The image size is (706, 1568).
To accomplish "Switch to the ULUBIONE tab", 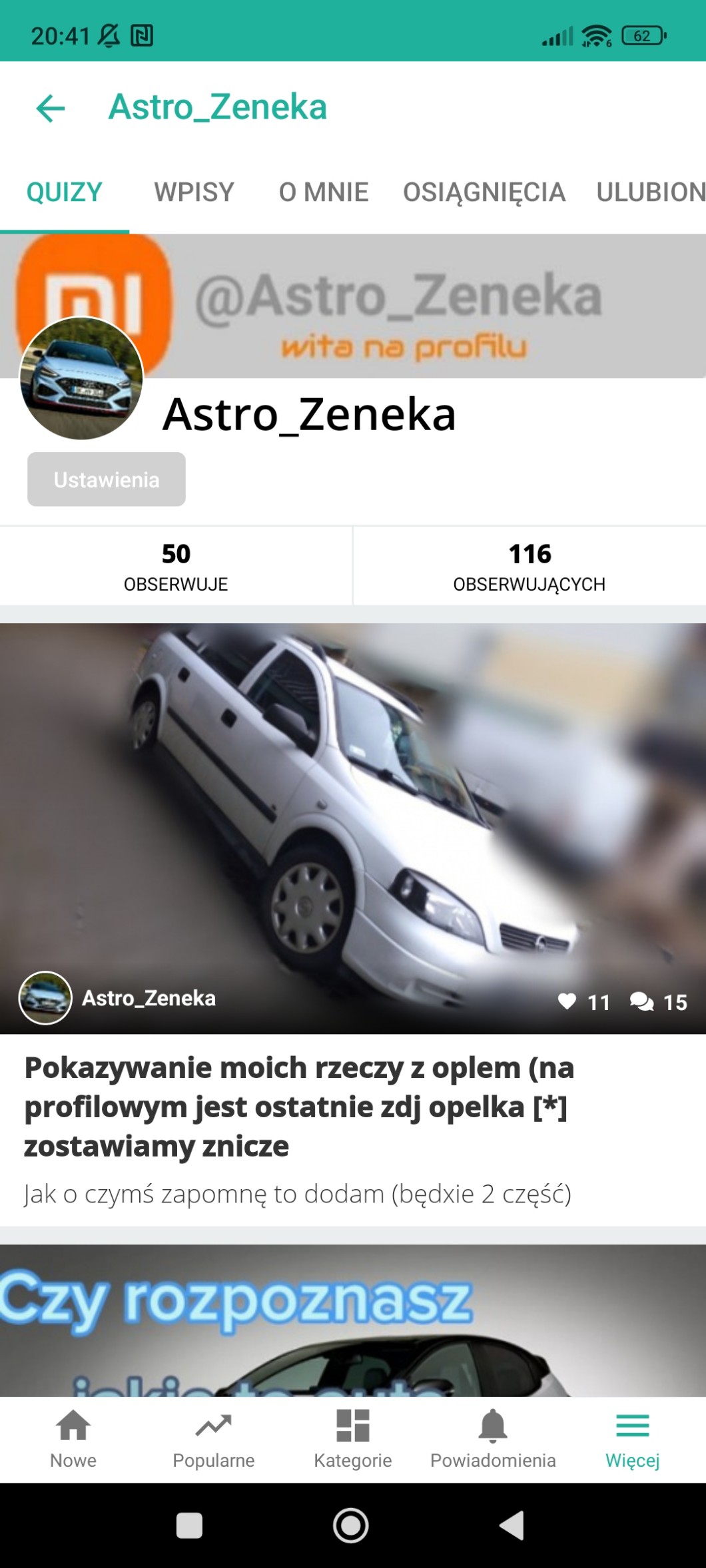I will pos(651,192).
